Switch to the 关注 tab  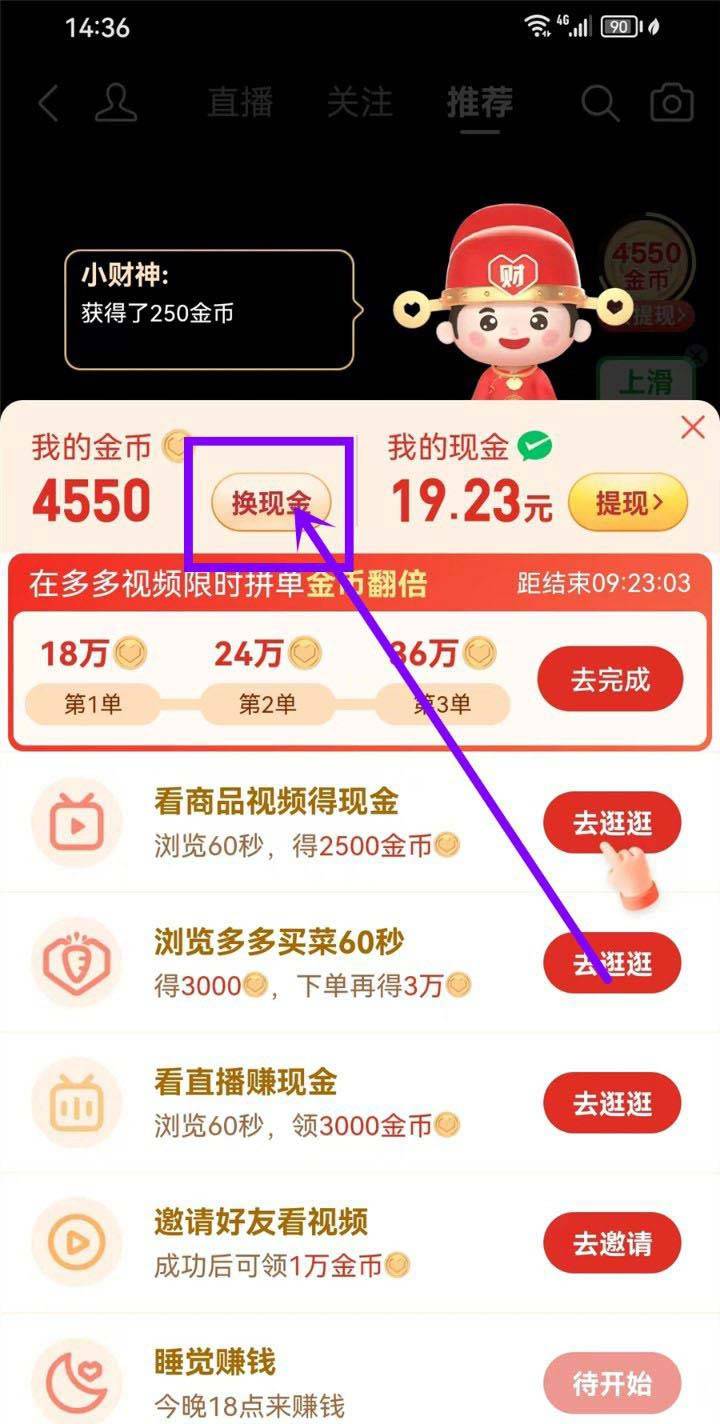click(x=360, y=103)
